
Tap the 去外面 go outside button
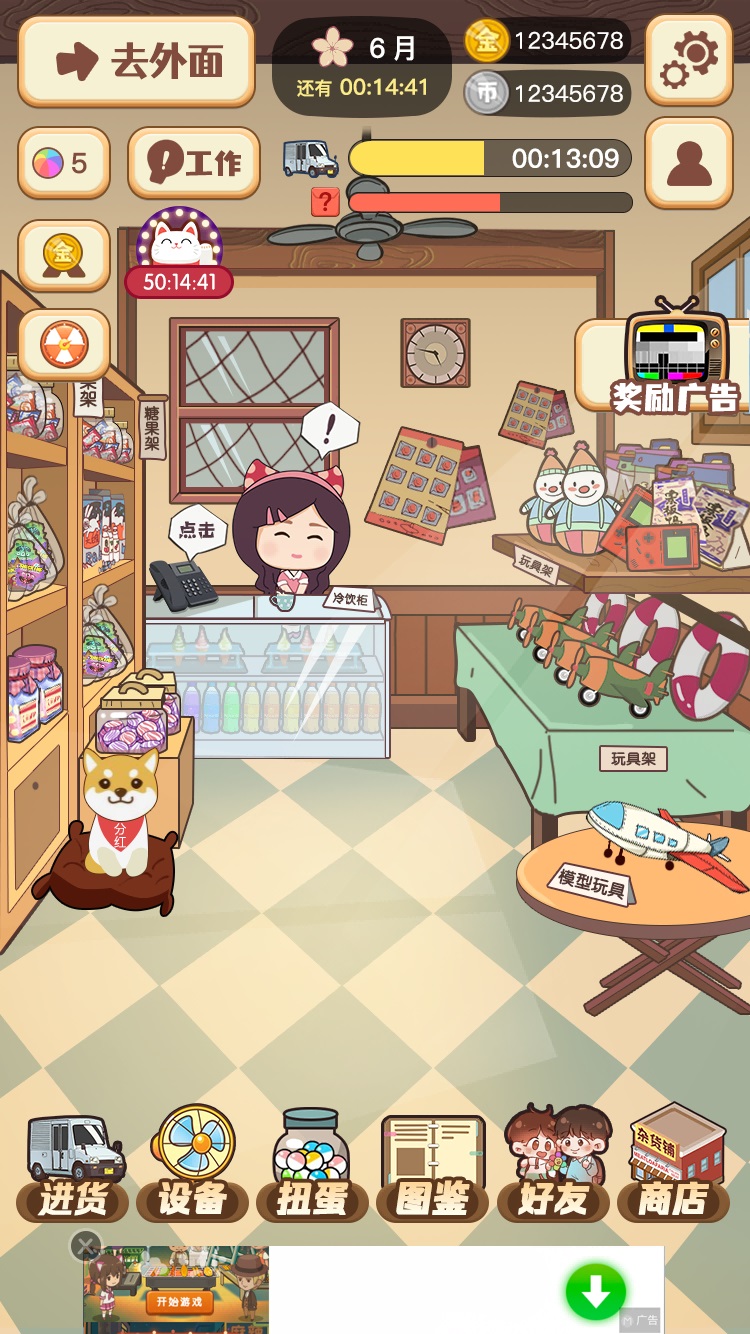[x=137, y=62]
